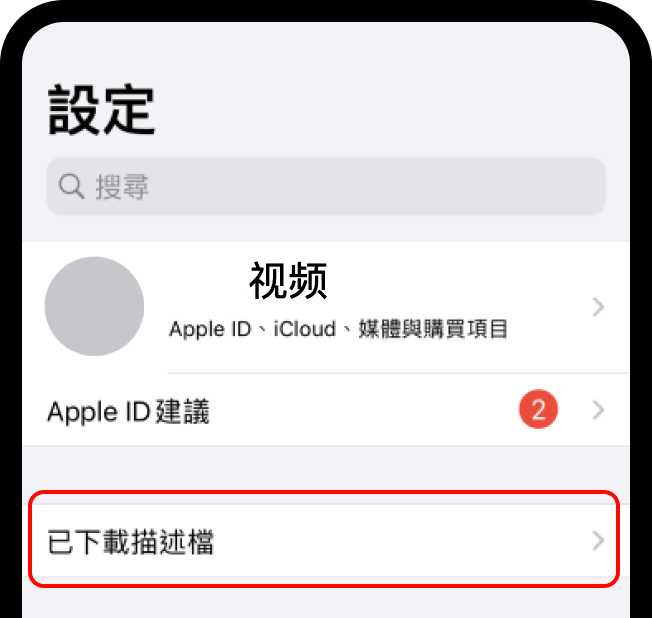
Task: Open Apple ID 建議
Action: pyautogui.click(x=325, y=410)
